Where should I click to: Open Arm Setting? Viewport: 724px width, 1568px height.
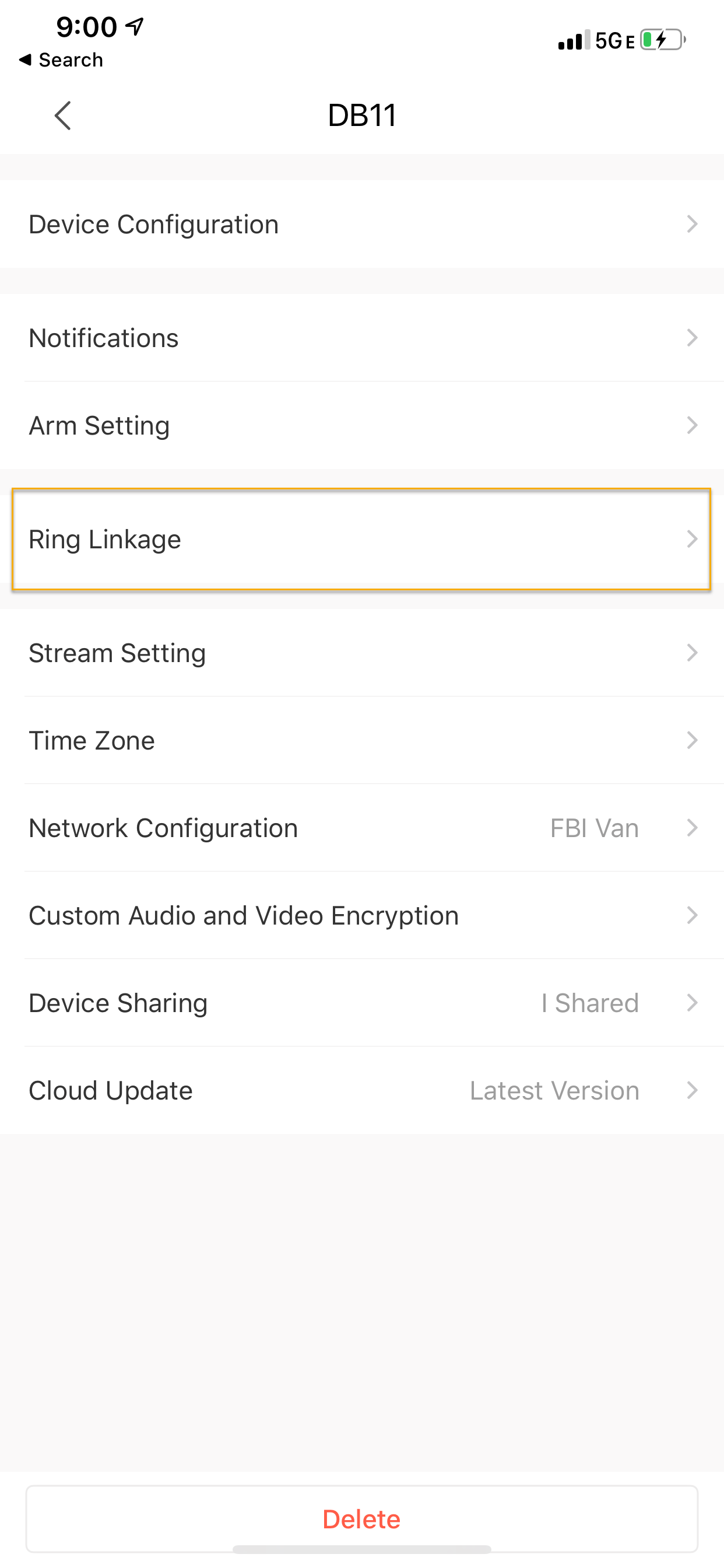[x=361, y=425]
